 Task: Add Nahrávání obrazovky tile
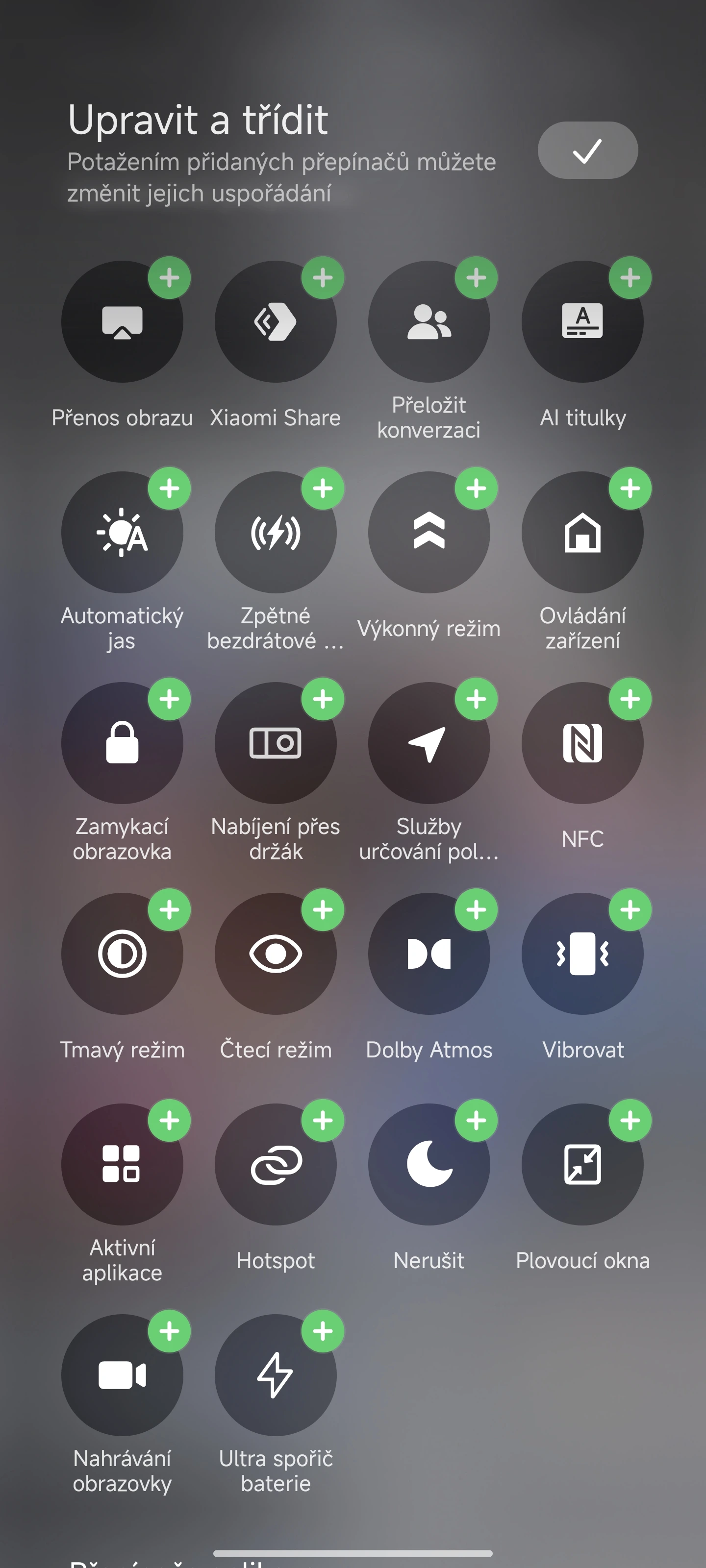coord(169,1331)
